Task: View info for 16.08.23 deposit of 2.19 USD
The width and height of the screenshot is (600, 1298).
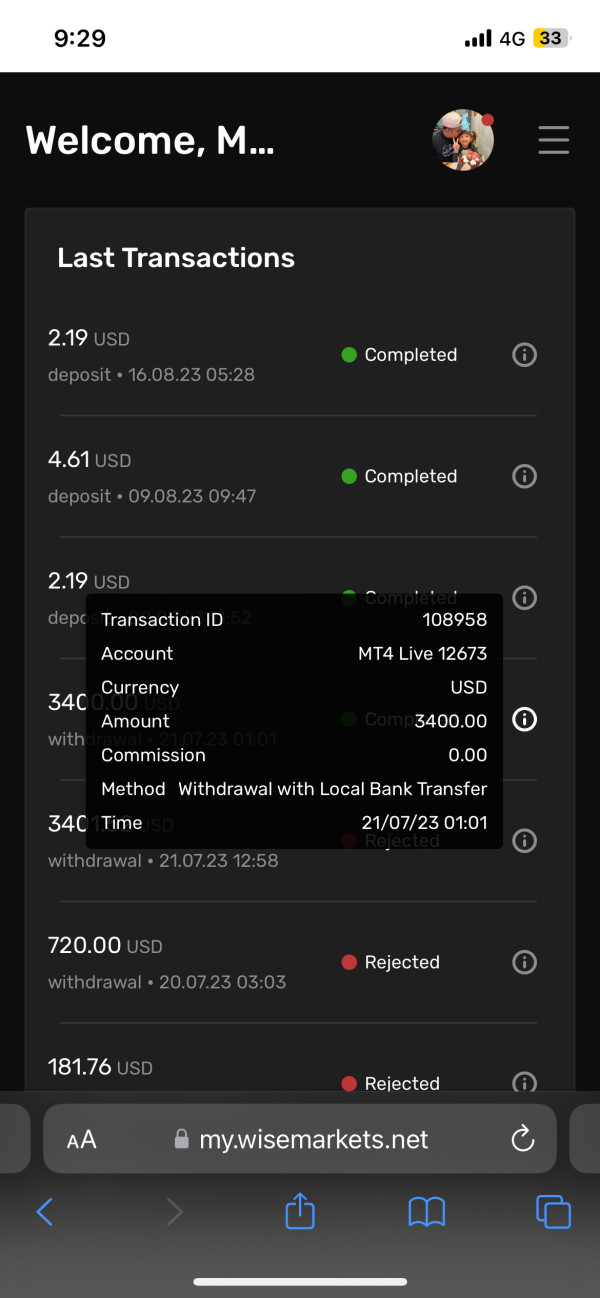Action: click(524, 355)
